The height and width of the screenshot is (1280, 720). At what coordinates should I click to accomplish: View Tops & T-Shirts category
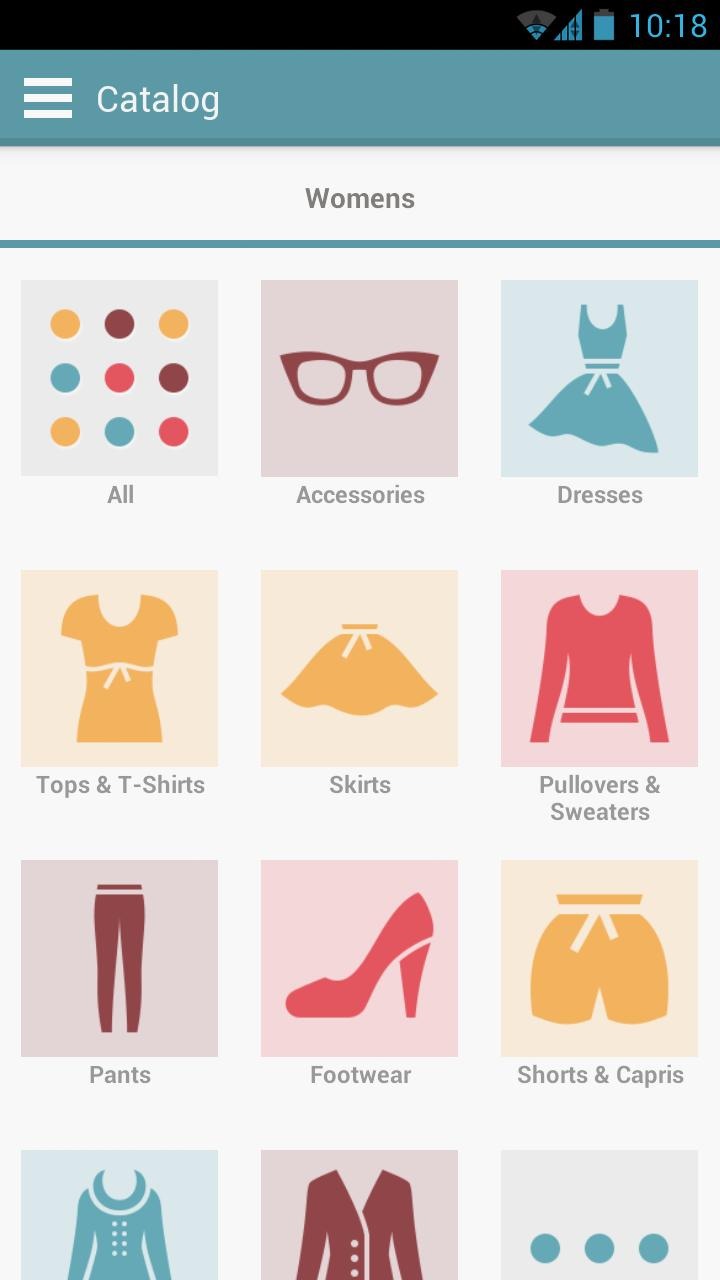click(120, 668)
